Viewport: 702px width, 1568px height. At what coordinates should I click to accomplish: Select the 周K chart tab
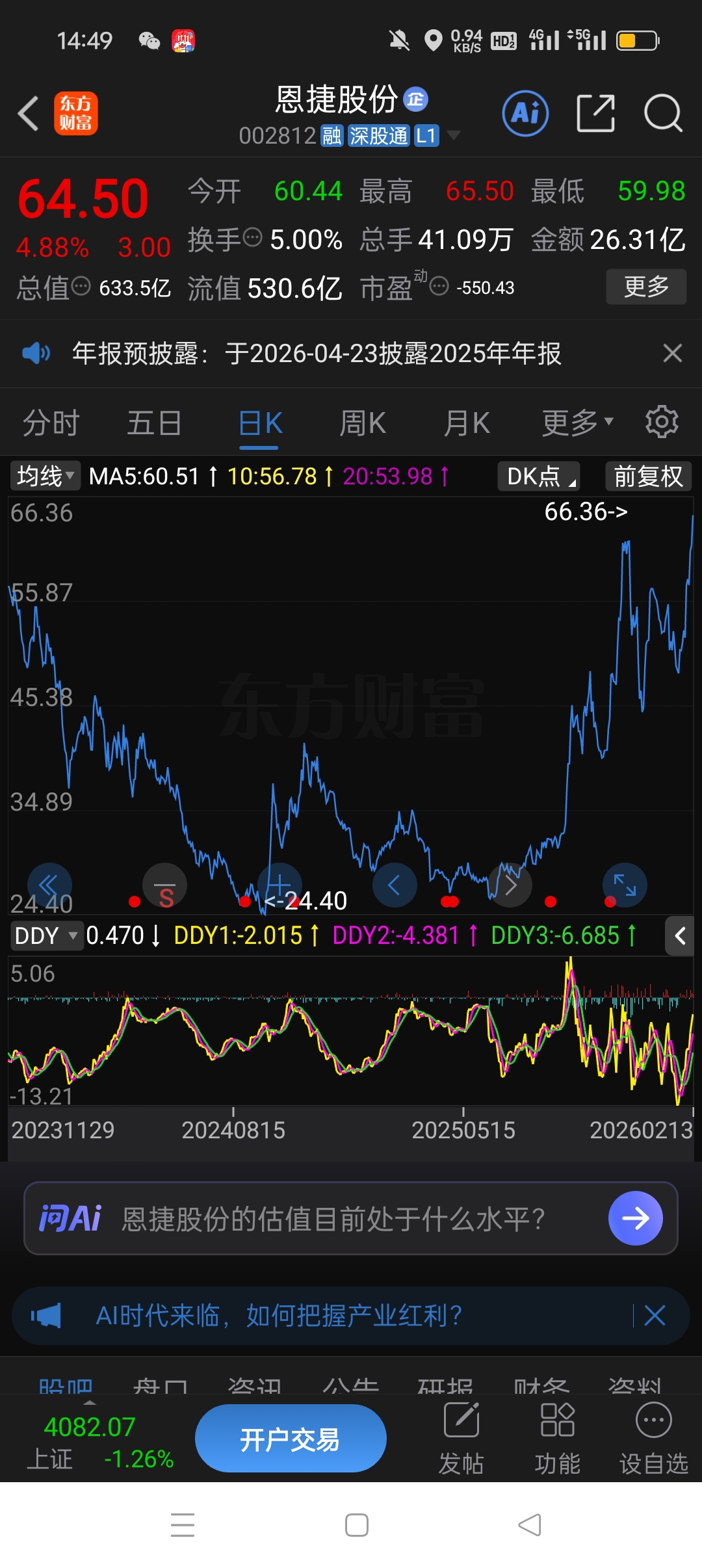click(363, 423)
